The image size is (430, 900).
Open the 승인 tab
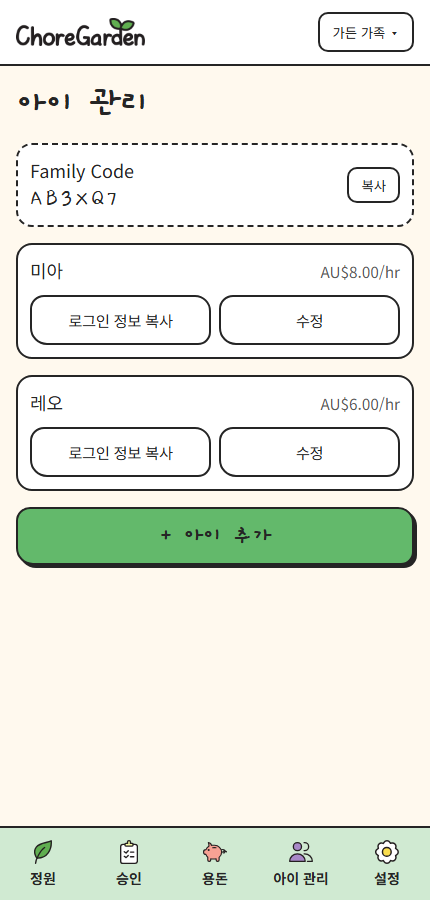coord(129,863)
